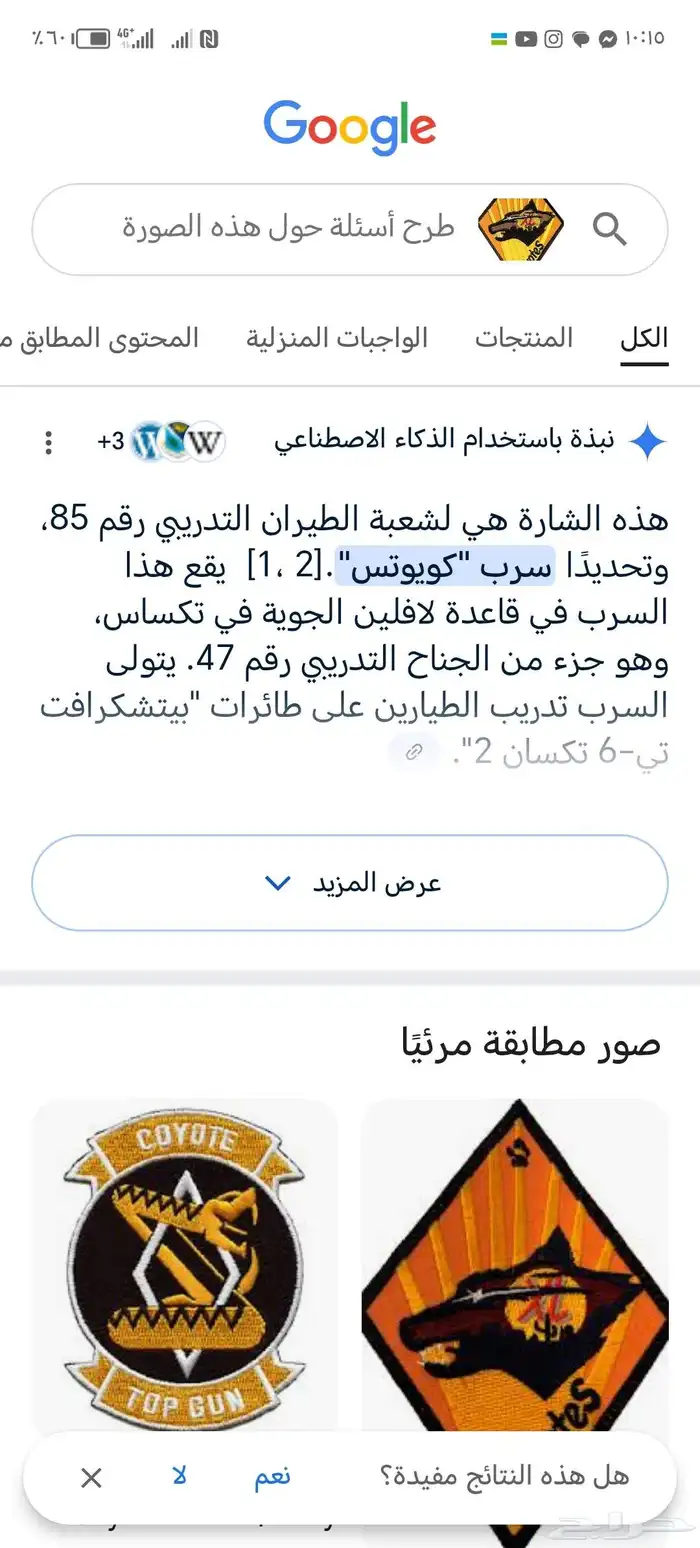Switch to the المحتوى المطابق tab

pyautogui.click(x=100, y=338)
